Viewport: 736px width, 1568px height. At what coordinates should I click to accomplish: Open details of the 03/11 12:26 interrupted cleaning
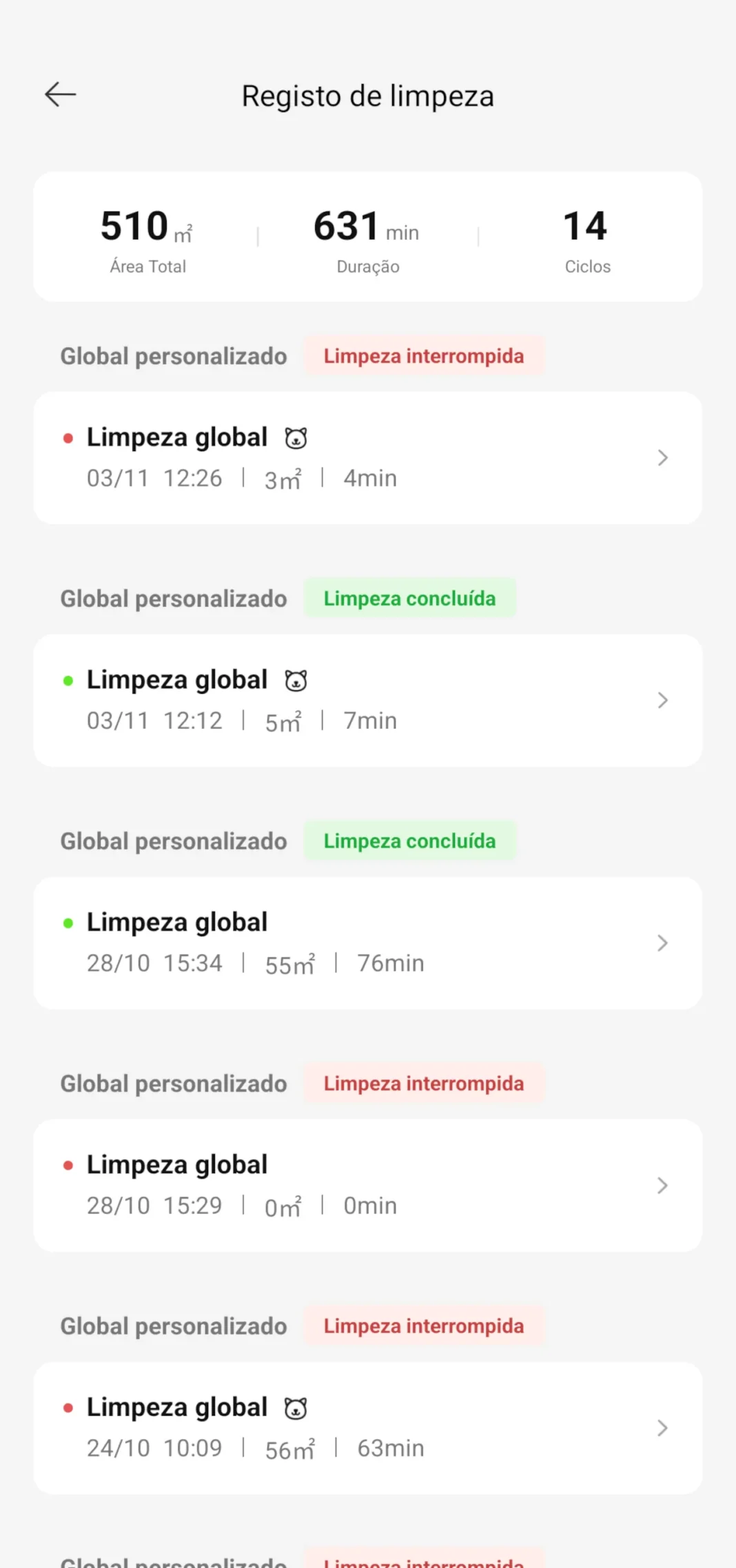pos(662,457)
